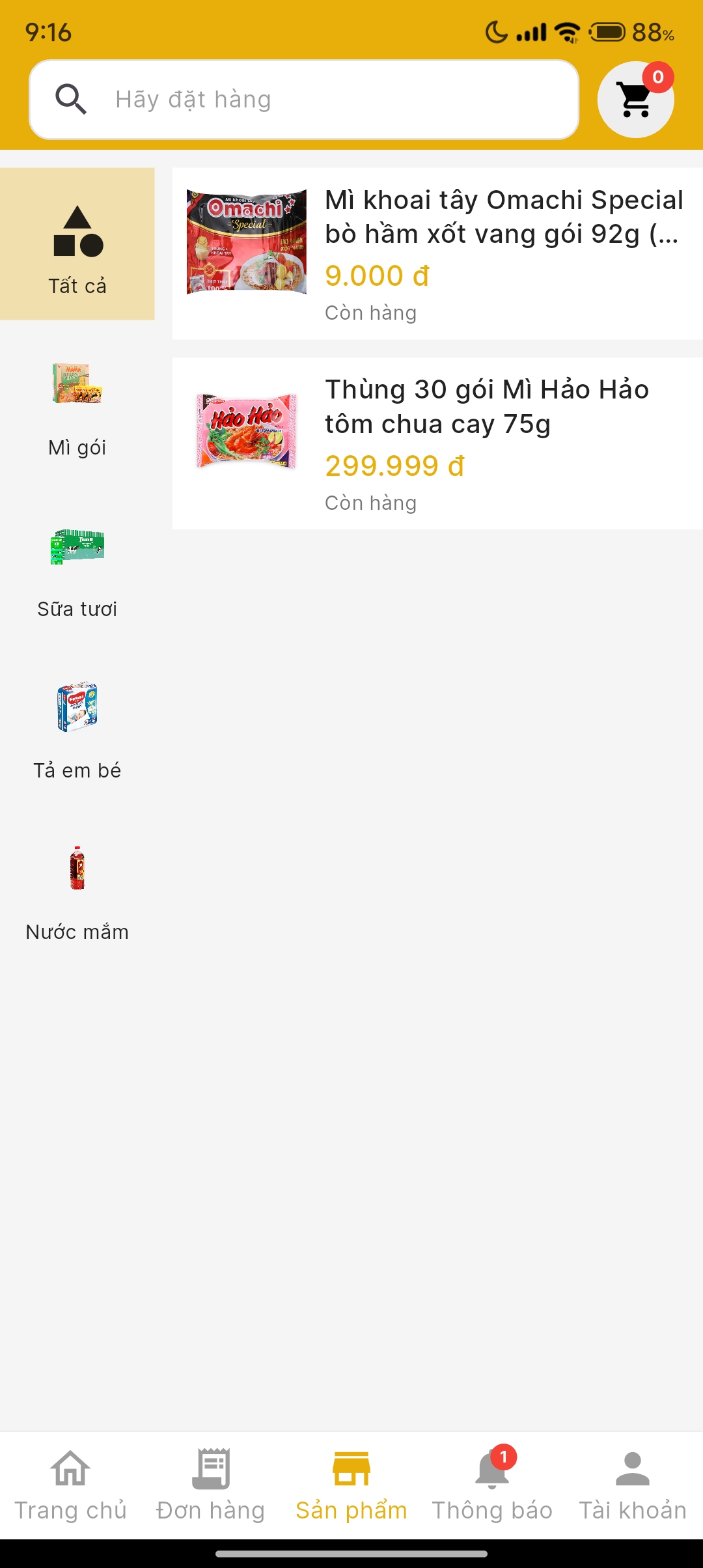Open the shopping cart
703x1568 pixels.
pyautogui.click(x=635, y=100)
